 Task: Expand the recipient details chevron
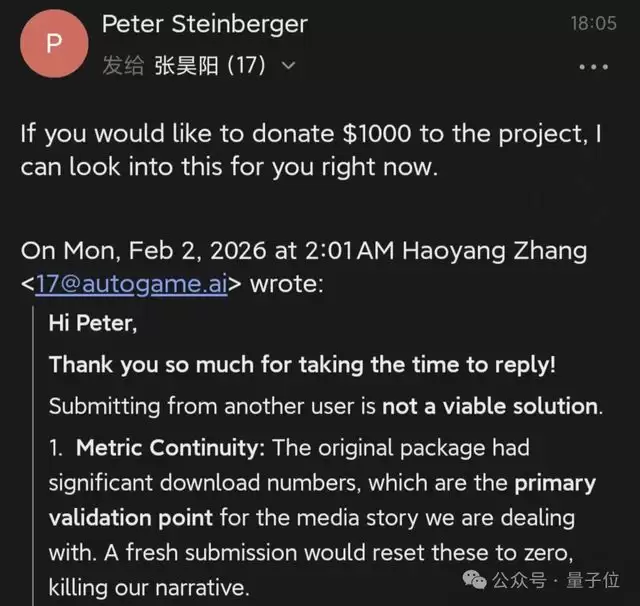point(289,66)
